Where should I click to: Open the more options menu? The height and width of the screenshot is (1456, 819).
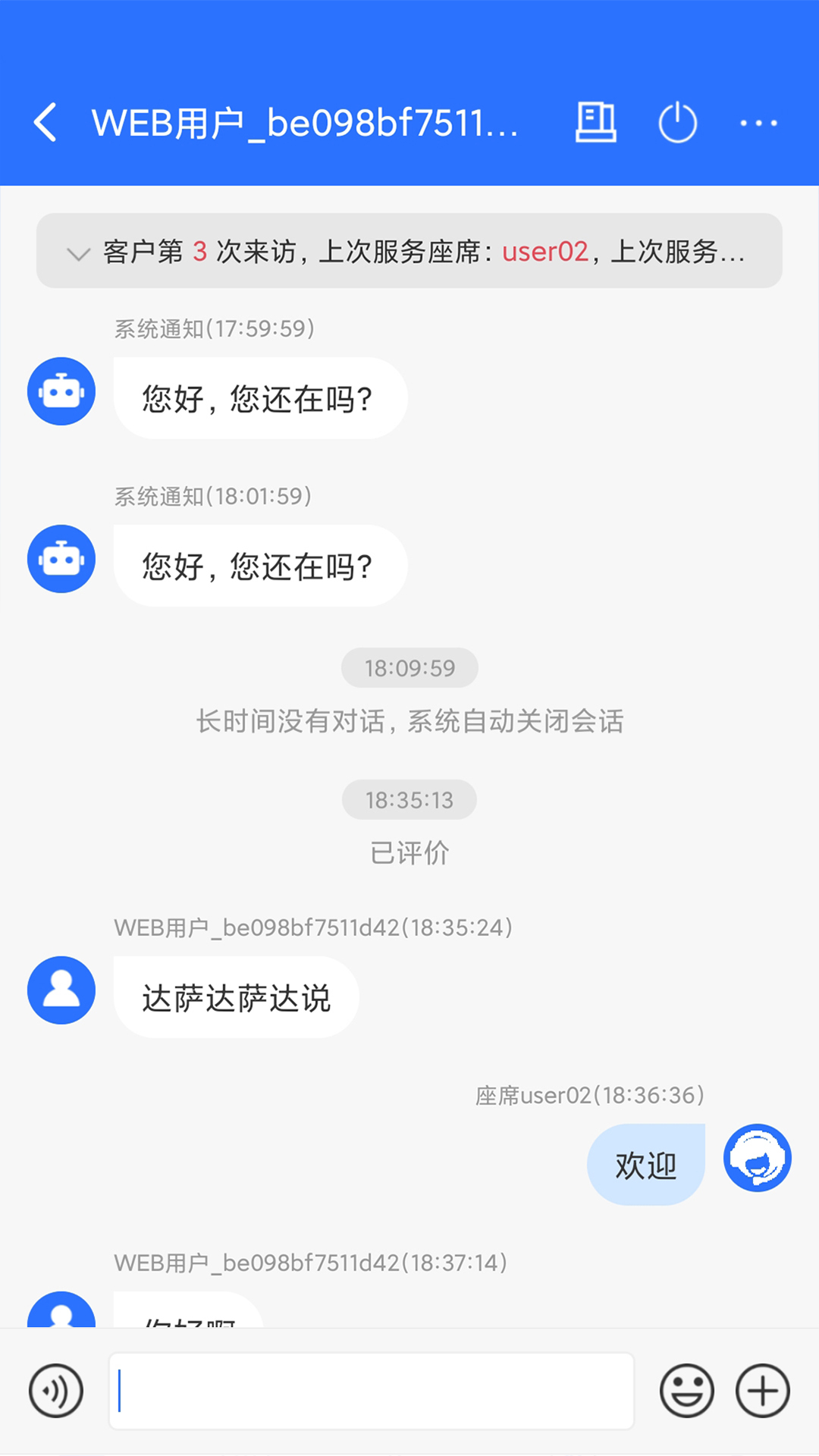[760, 123]
